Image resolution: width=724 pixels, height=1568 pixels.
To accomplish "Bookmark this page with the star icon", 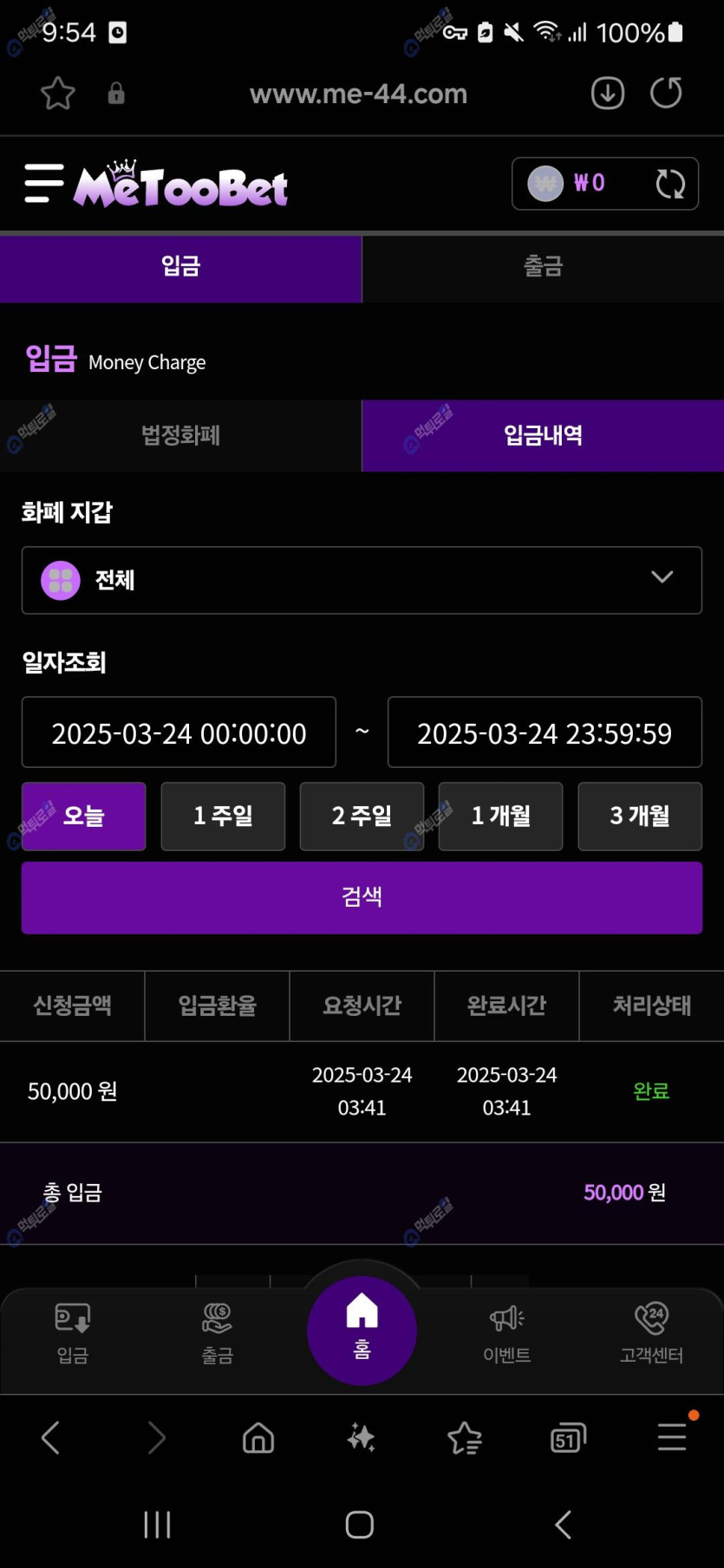I will pyautogui.click(x=58, y=94).
